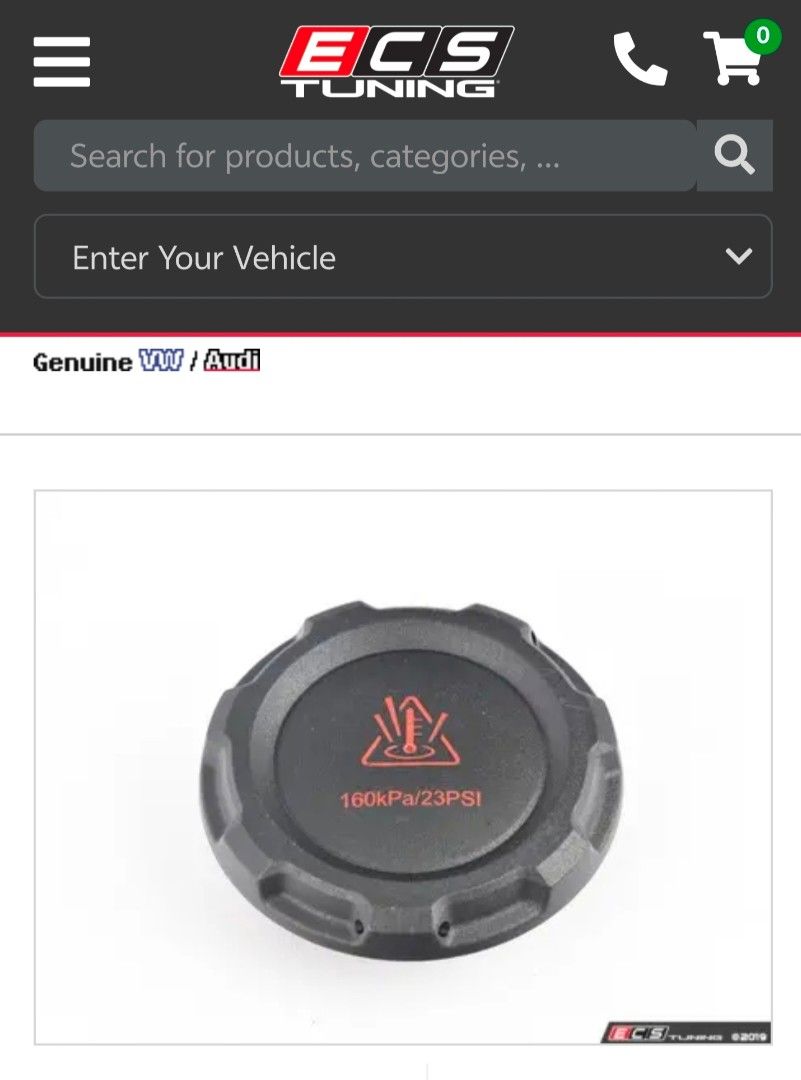The height and width of the screenshot is (1080, 801).
Task: Open the hamburger navigation menu
Action: click(x=61, y=62)
